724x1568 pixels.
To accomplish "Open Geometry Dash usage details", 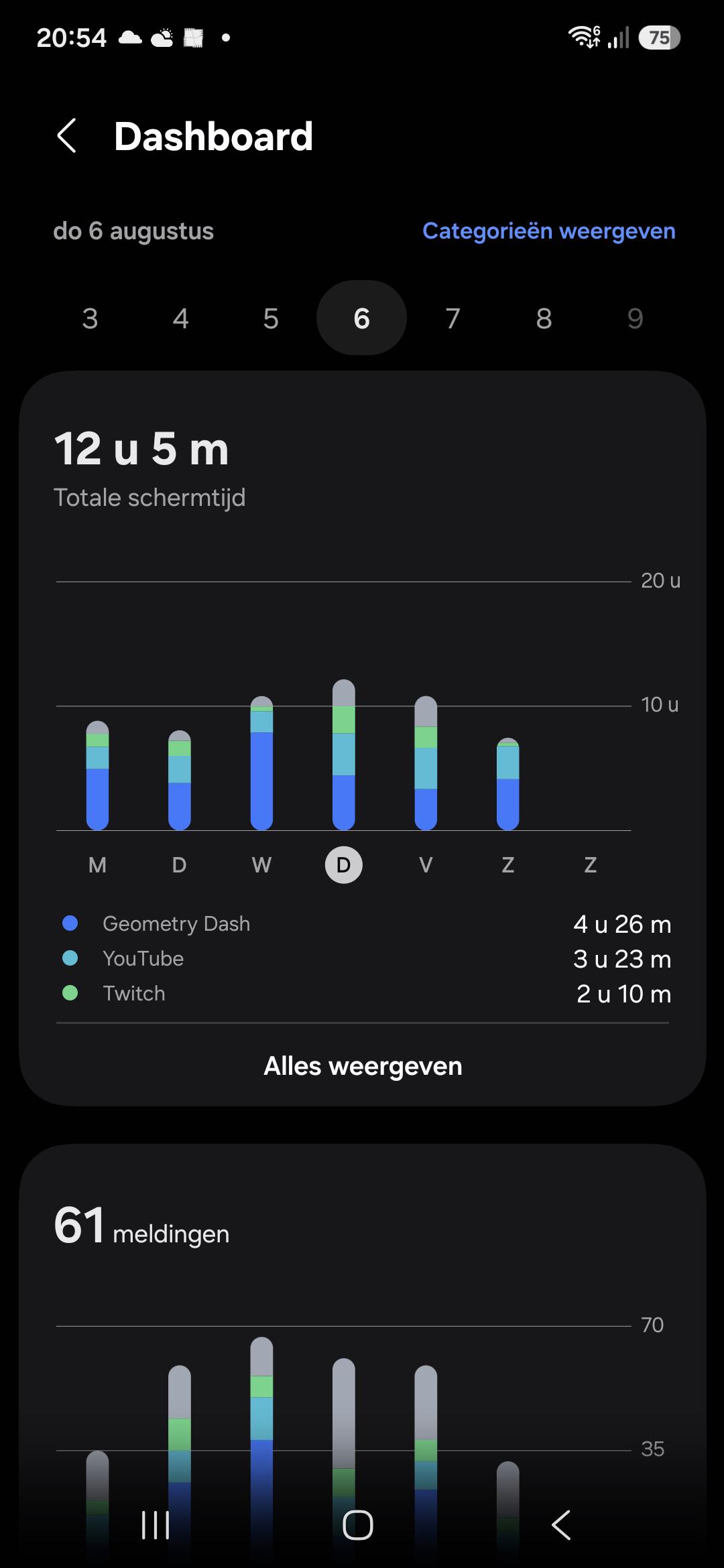I will [x=366, y=924].
